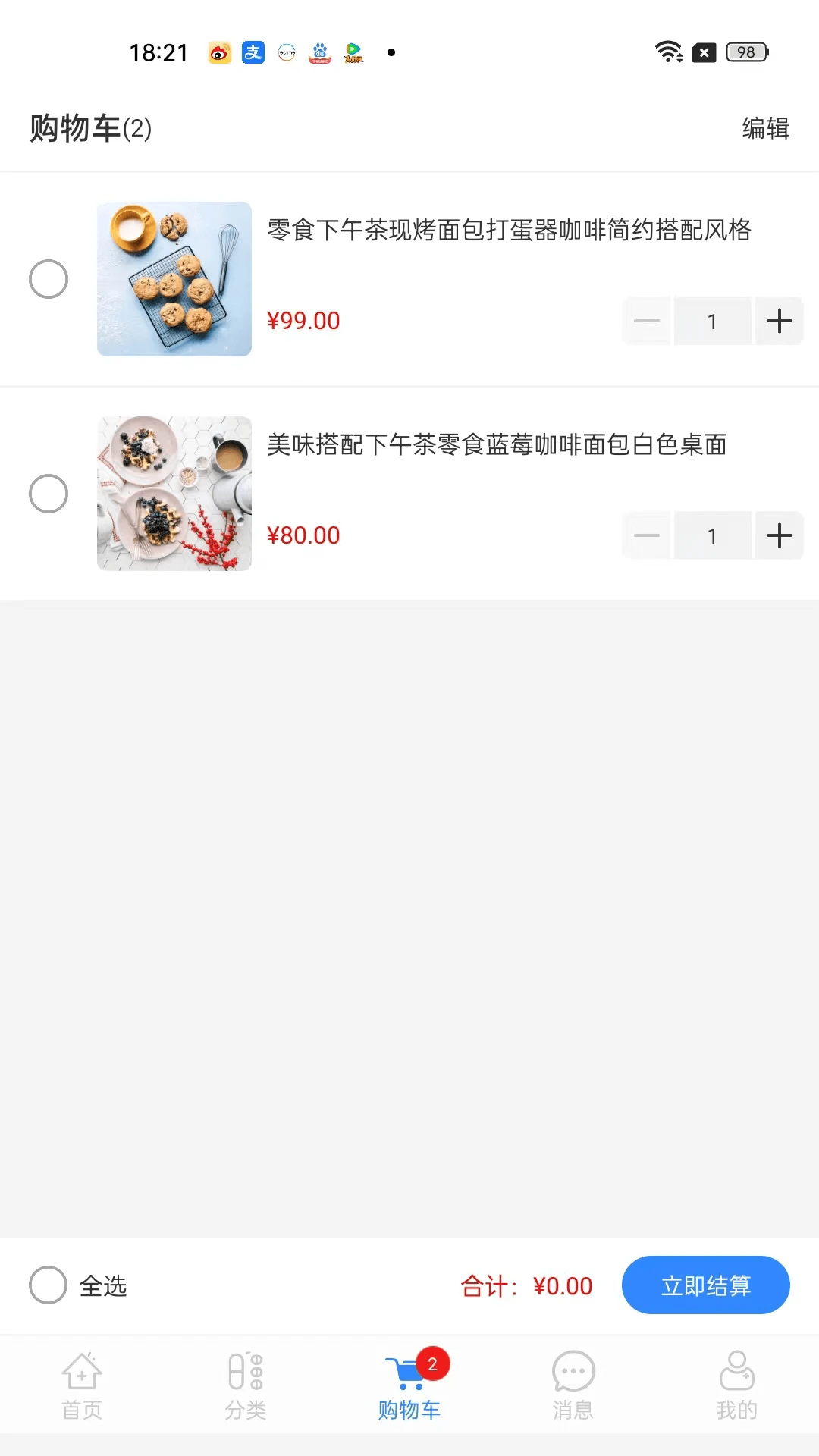Enable 全选 to select all items
Viewport: 819px width, 1456px height.
pyautogui.click(x=49, y=1285)
